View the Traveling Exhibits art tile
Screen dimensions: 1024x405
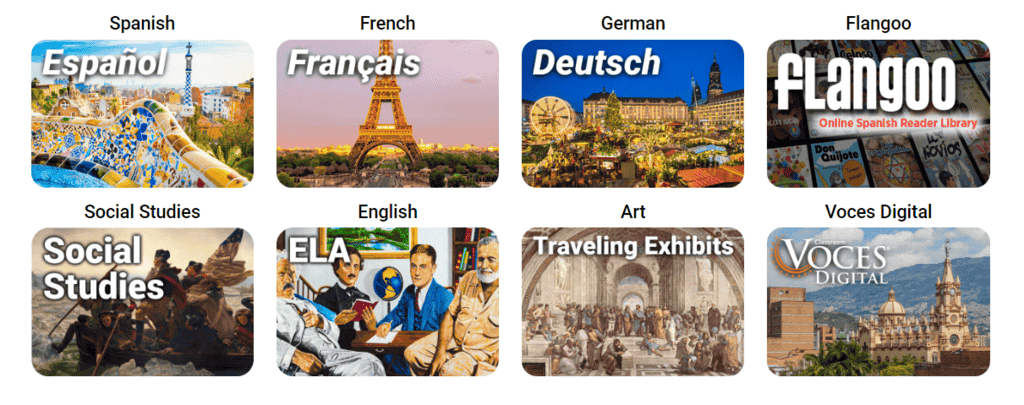click(632, 301)
